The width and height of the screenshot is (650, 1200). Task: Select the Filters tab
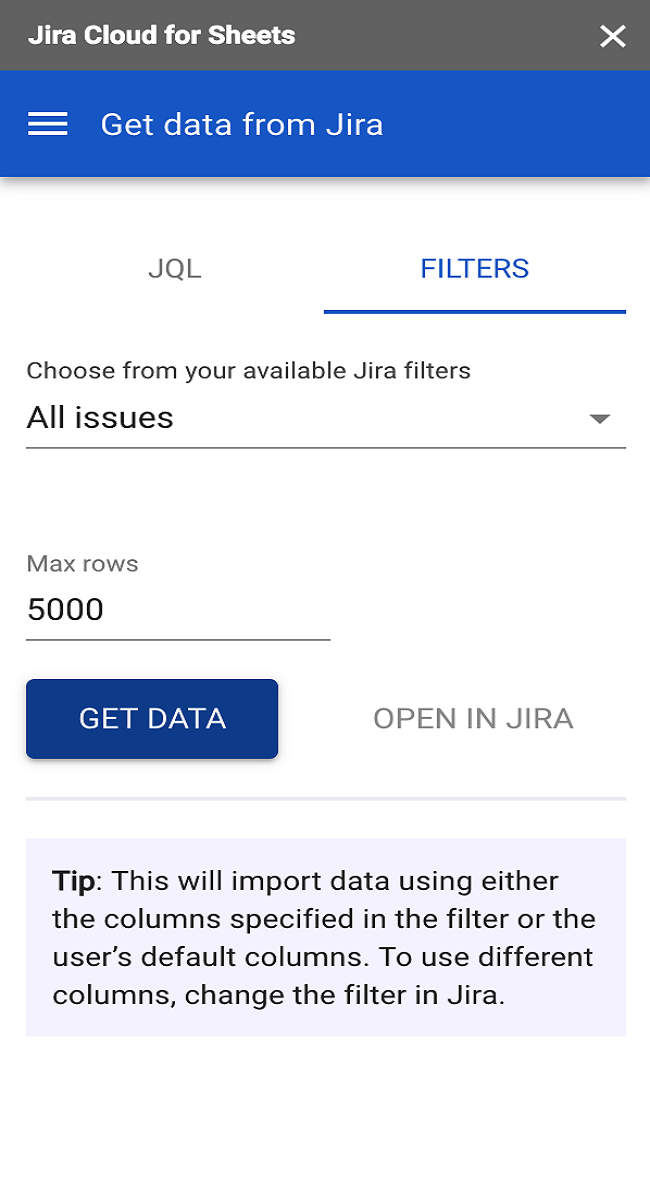click(x=475, y=269)
